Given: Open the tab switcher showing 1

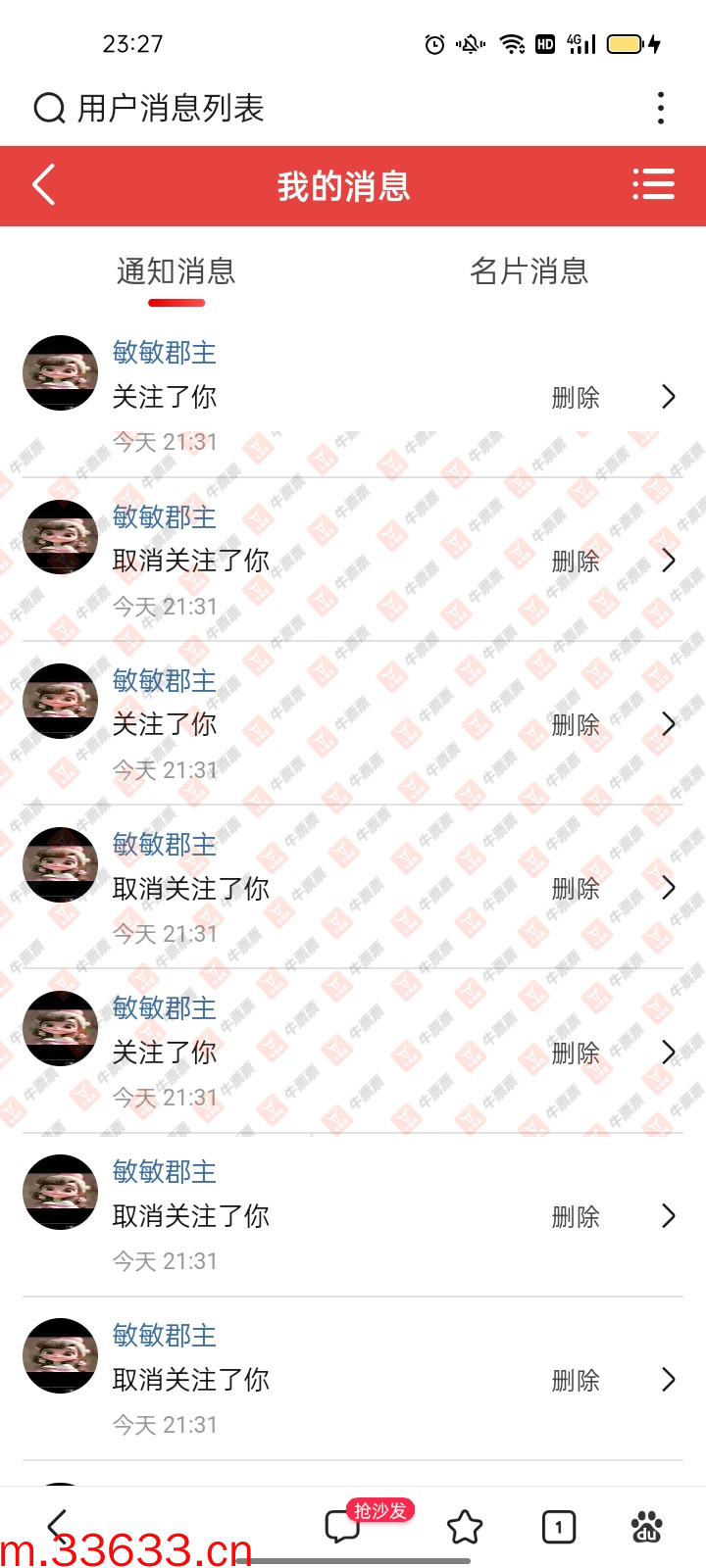Looking at the screenshot, I should (559, 1527).
